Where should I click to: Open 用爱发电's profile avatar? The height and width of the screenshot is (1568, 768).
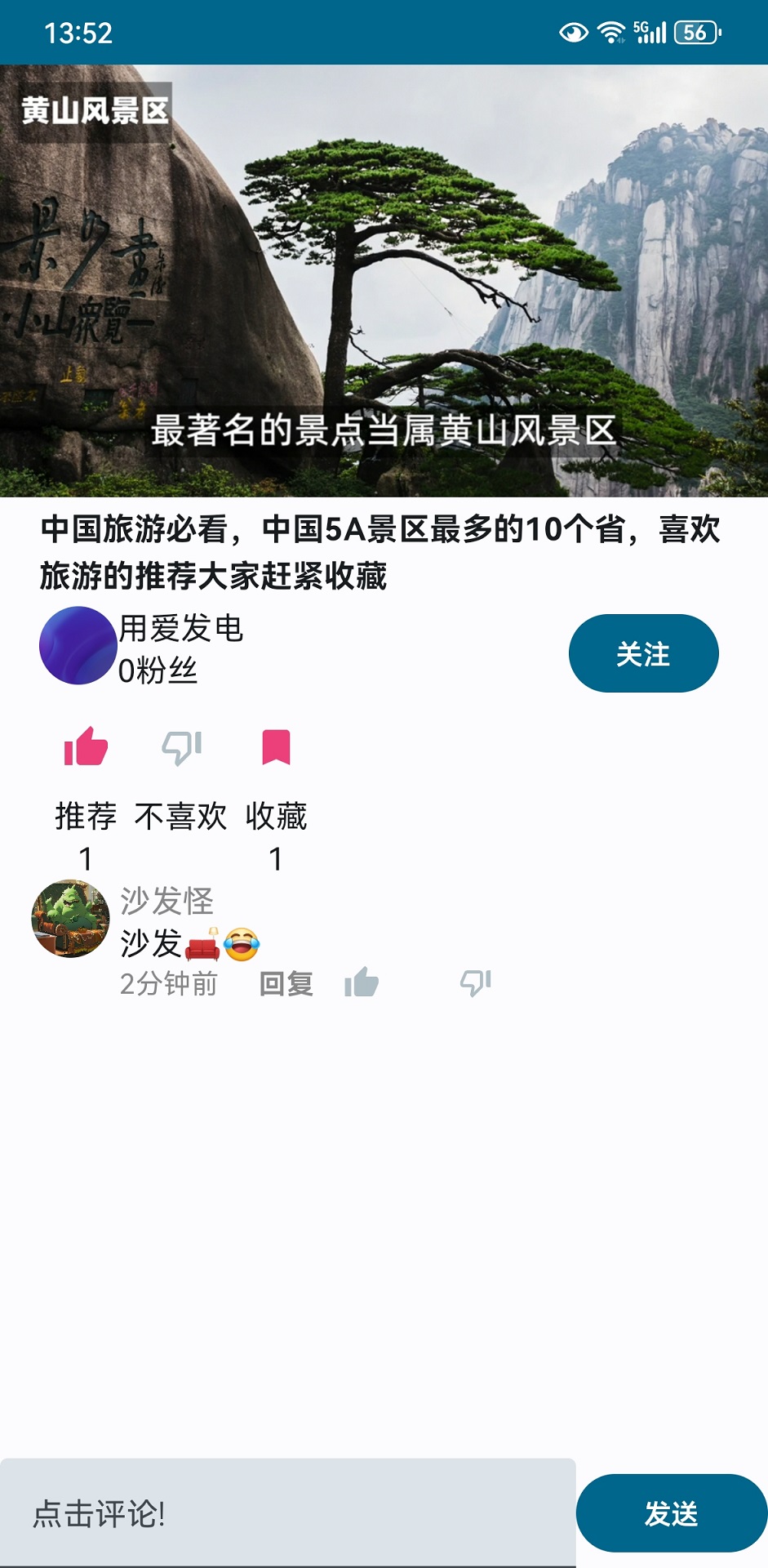coord(78,645)
